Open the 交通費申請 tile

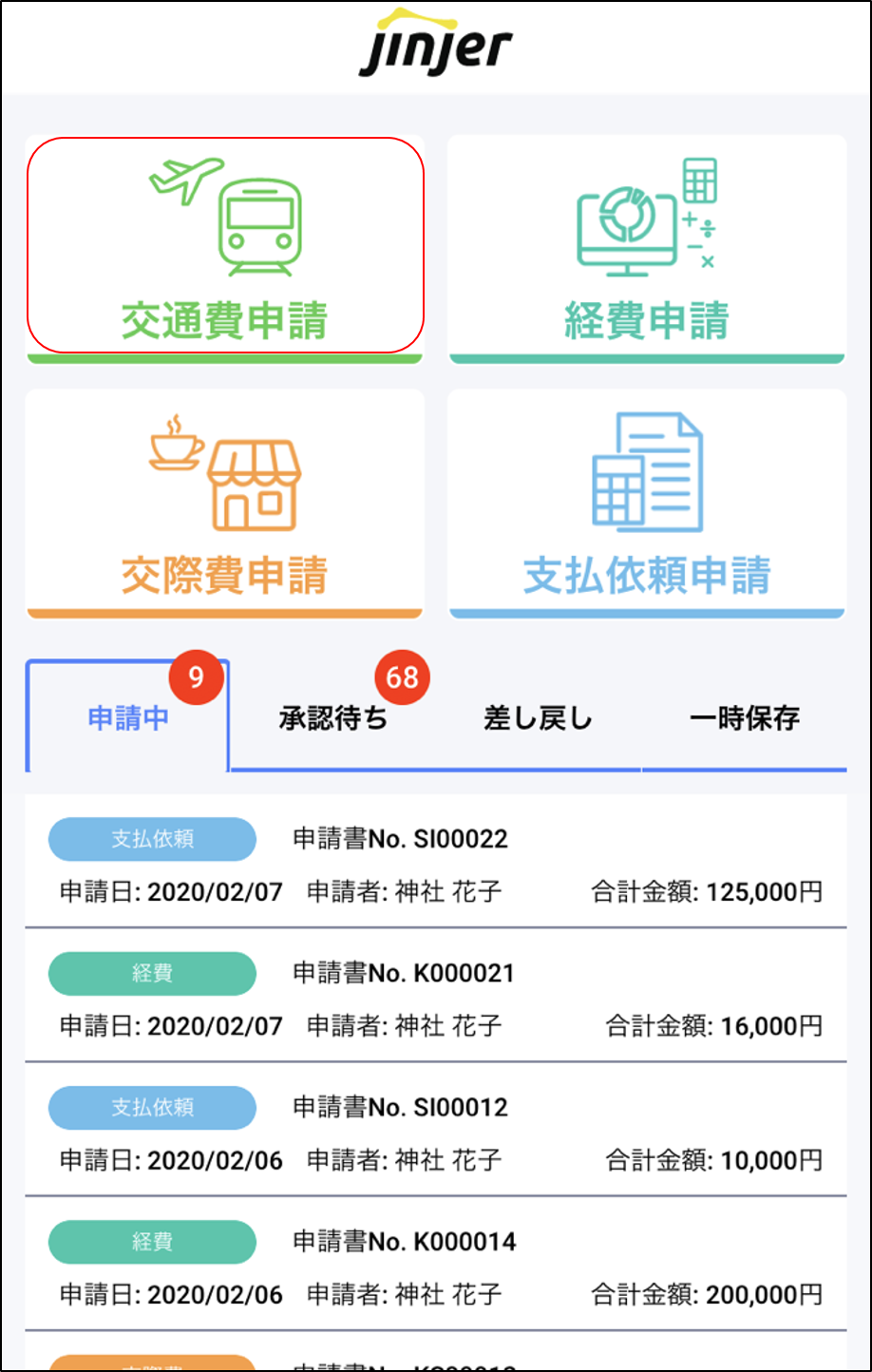tap(225, 245)
